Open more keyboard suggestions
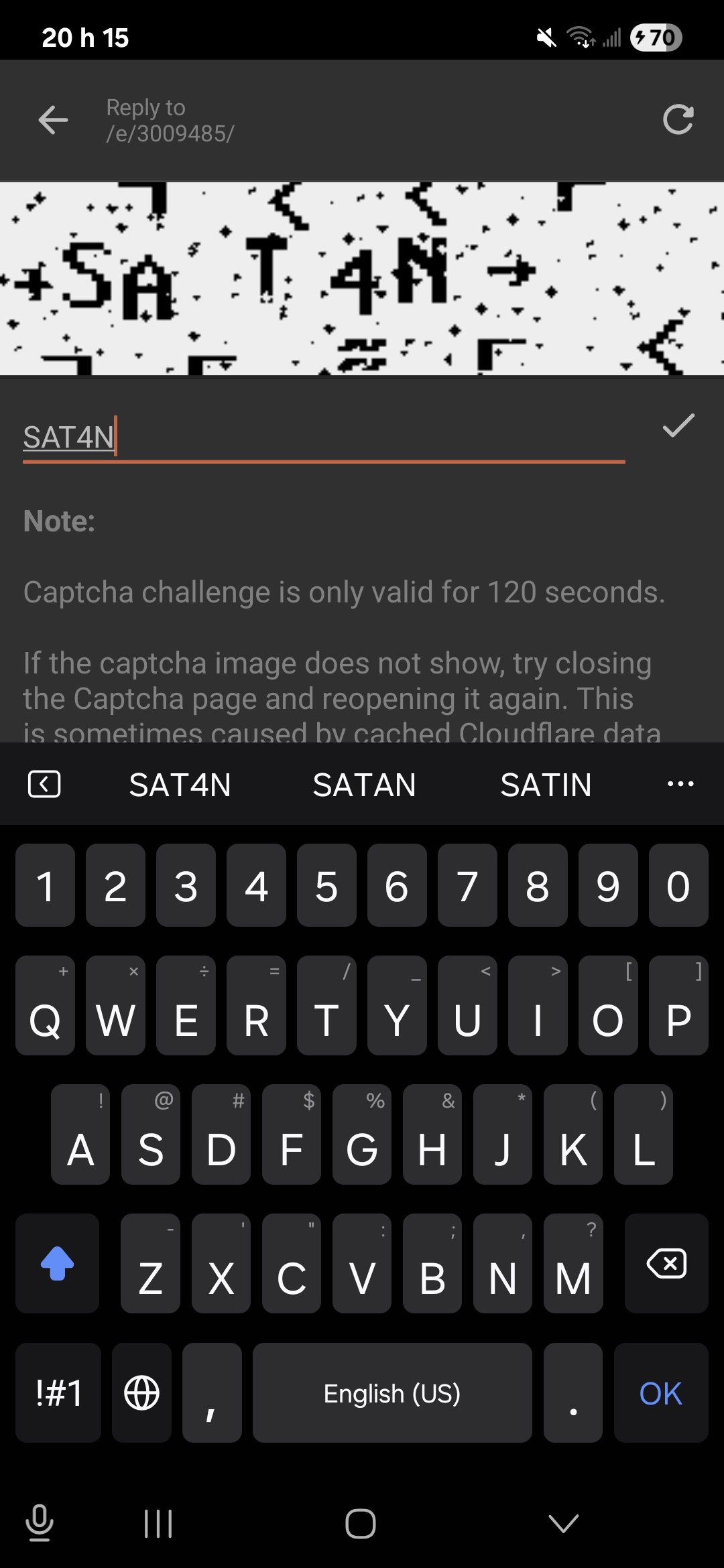The width and height of the screenshot is (724, 1568). point(680,784)
